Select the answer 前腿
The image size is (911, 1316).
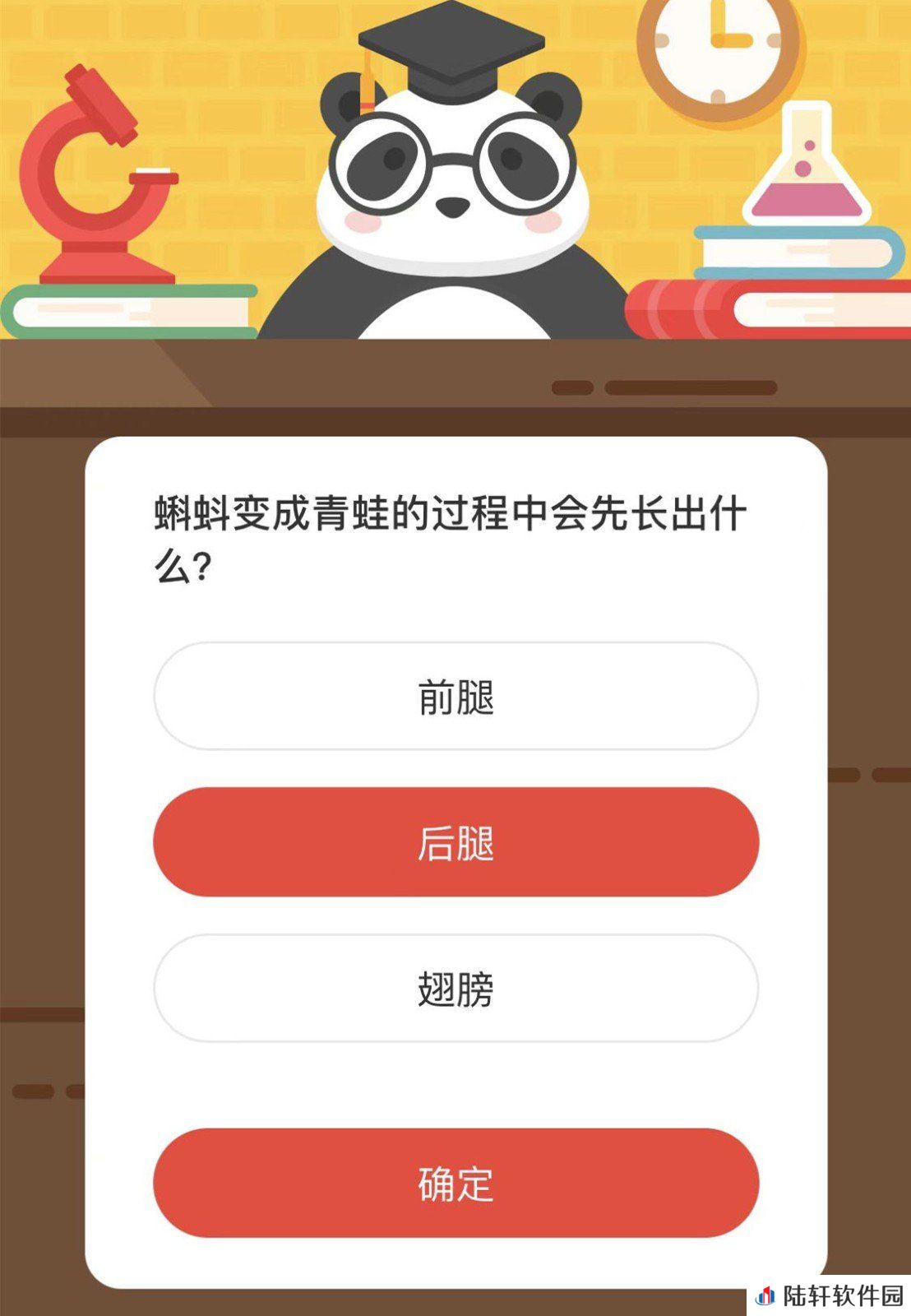[455, 697]
